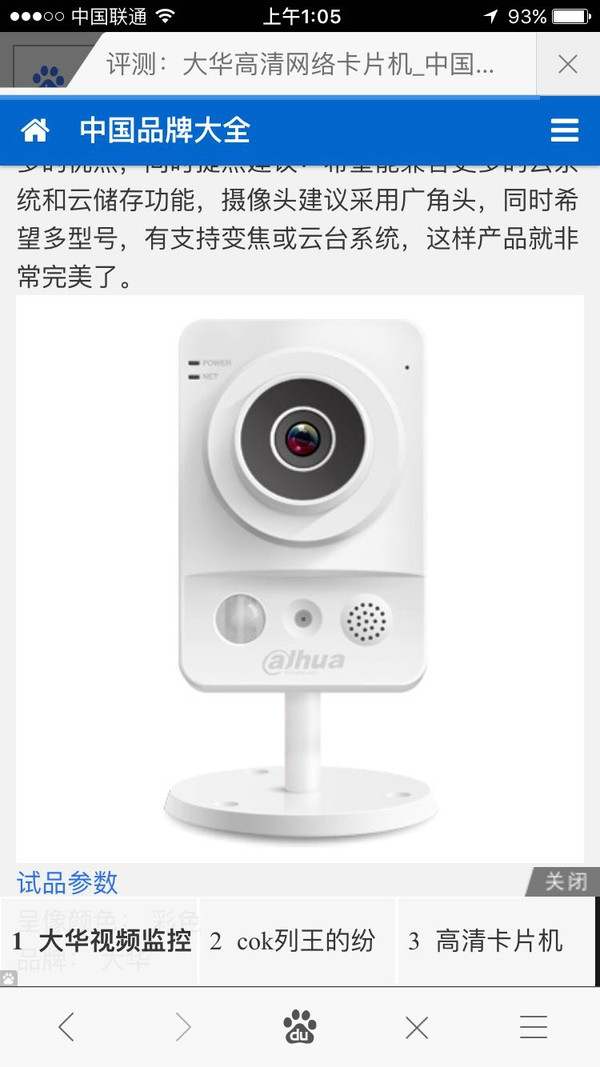The width and height of the screenshot is (600, 1067).
Task: Open the browser menu in bottom toolbar
Action: click(533, 1026)
